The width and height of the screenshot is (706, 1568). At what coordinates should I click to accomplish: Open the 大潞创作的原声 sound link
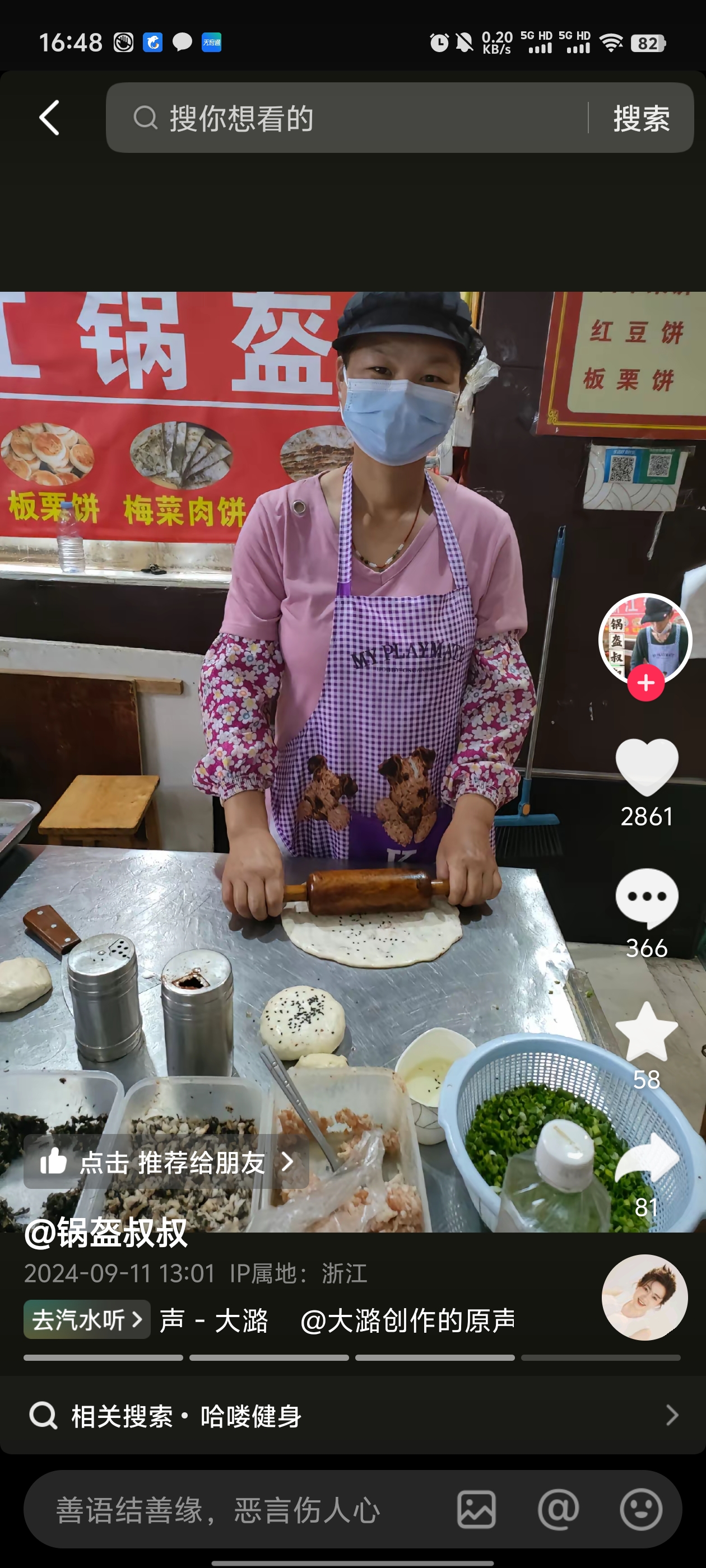(407, 1320)
